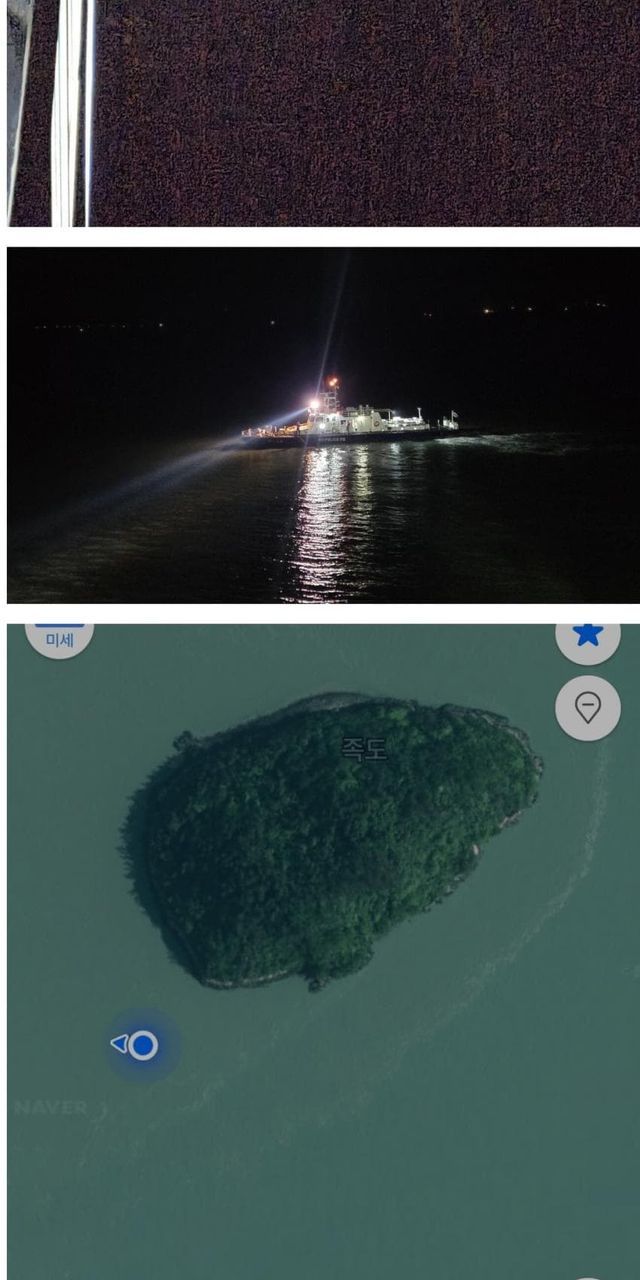Open the dark grainy photo with the railing
This screenshot has width=640, height=1280.
coord(323,112)
